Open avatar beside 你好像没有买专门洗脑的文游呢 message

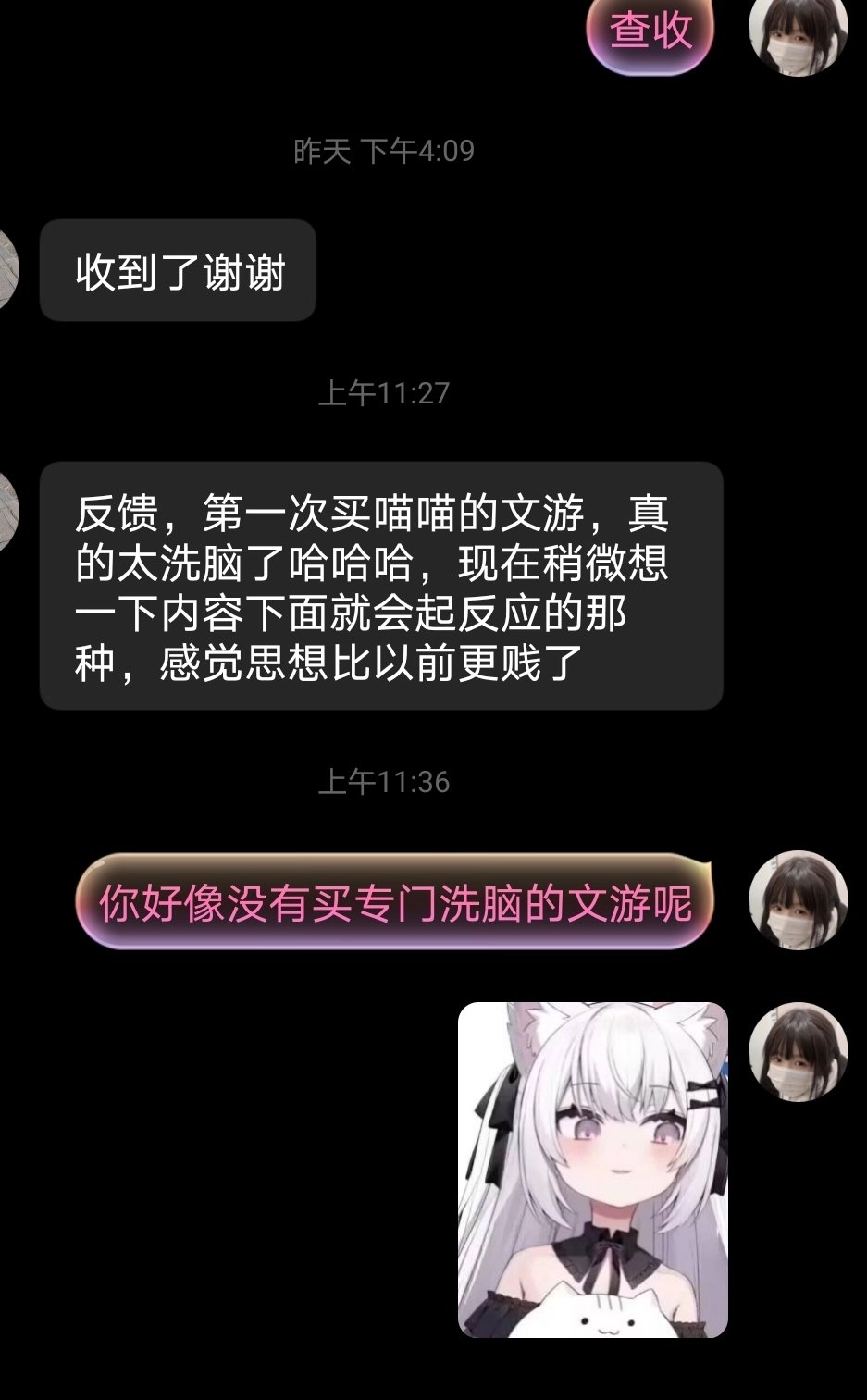(798, 899)
